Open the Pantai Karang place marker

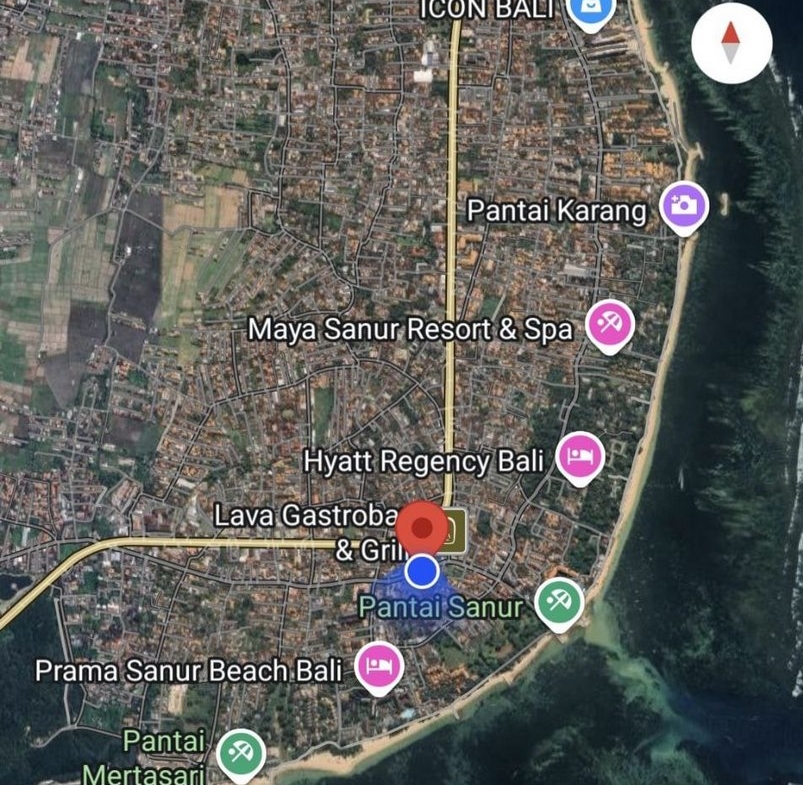click(685, 207)
